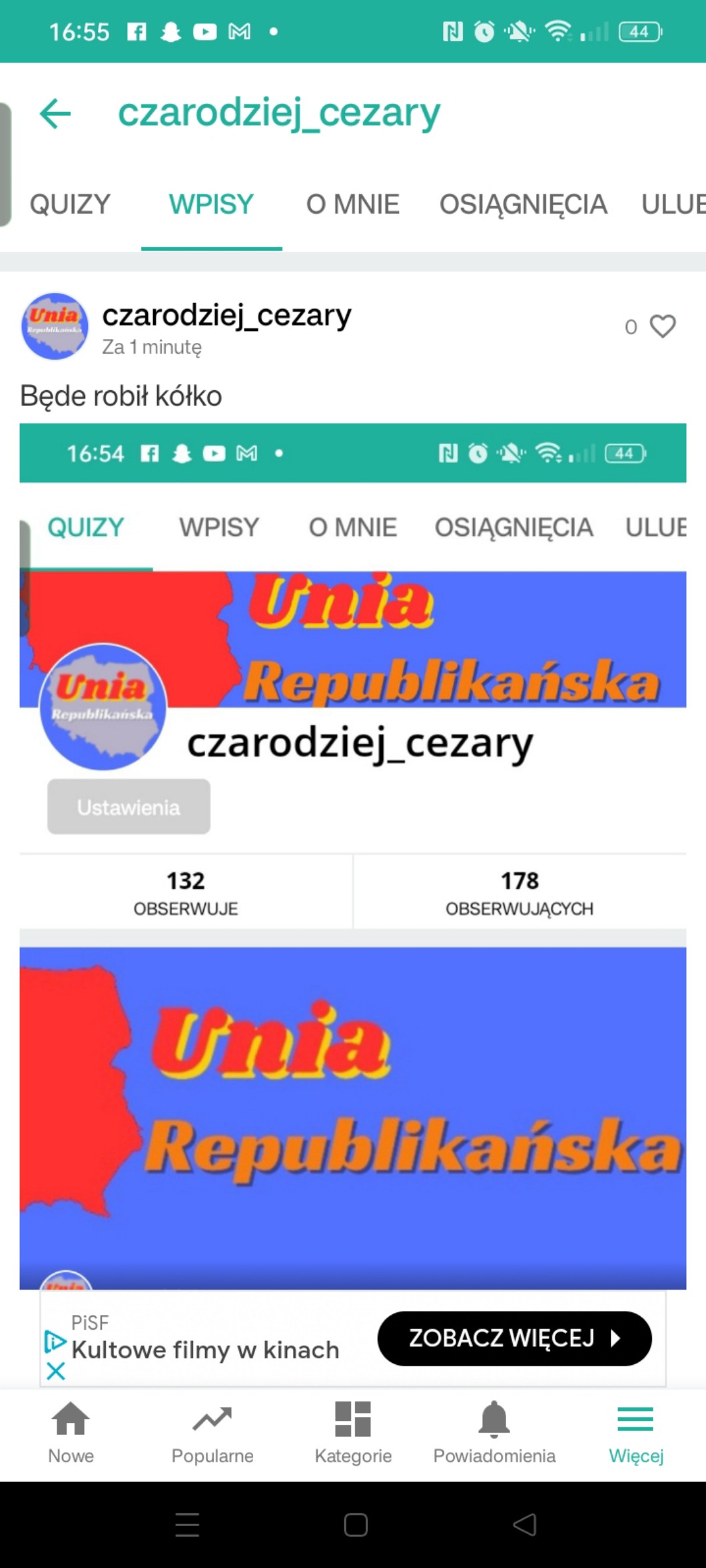Tap the system back button
The image size is (706, 1568).
pos(525,1525)
